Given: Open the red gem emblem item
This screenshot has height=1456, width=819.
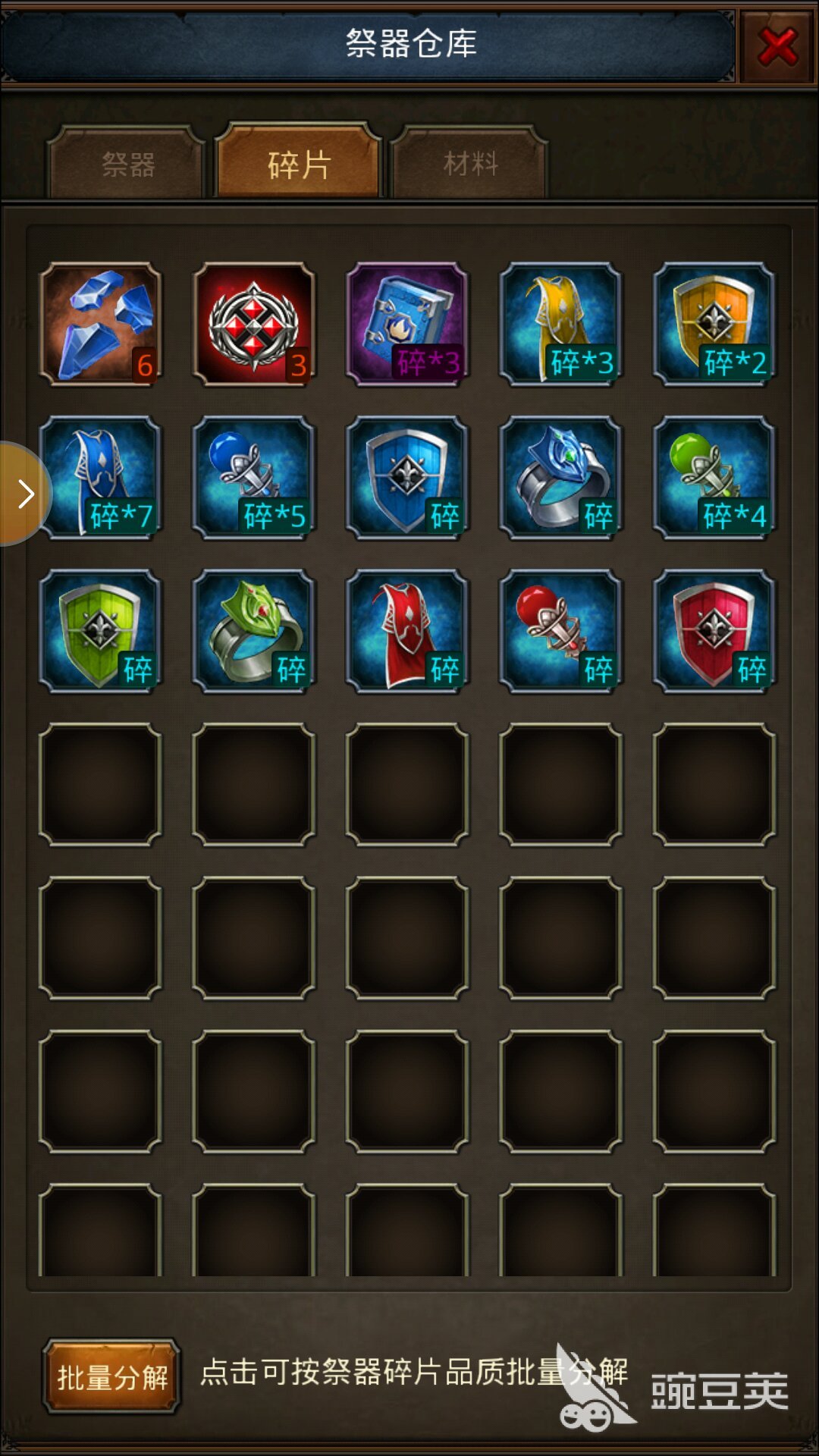Looking at the screenshot, I should 253,325.
